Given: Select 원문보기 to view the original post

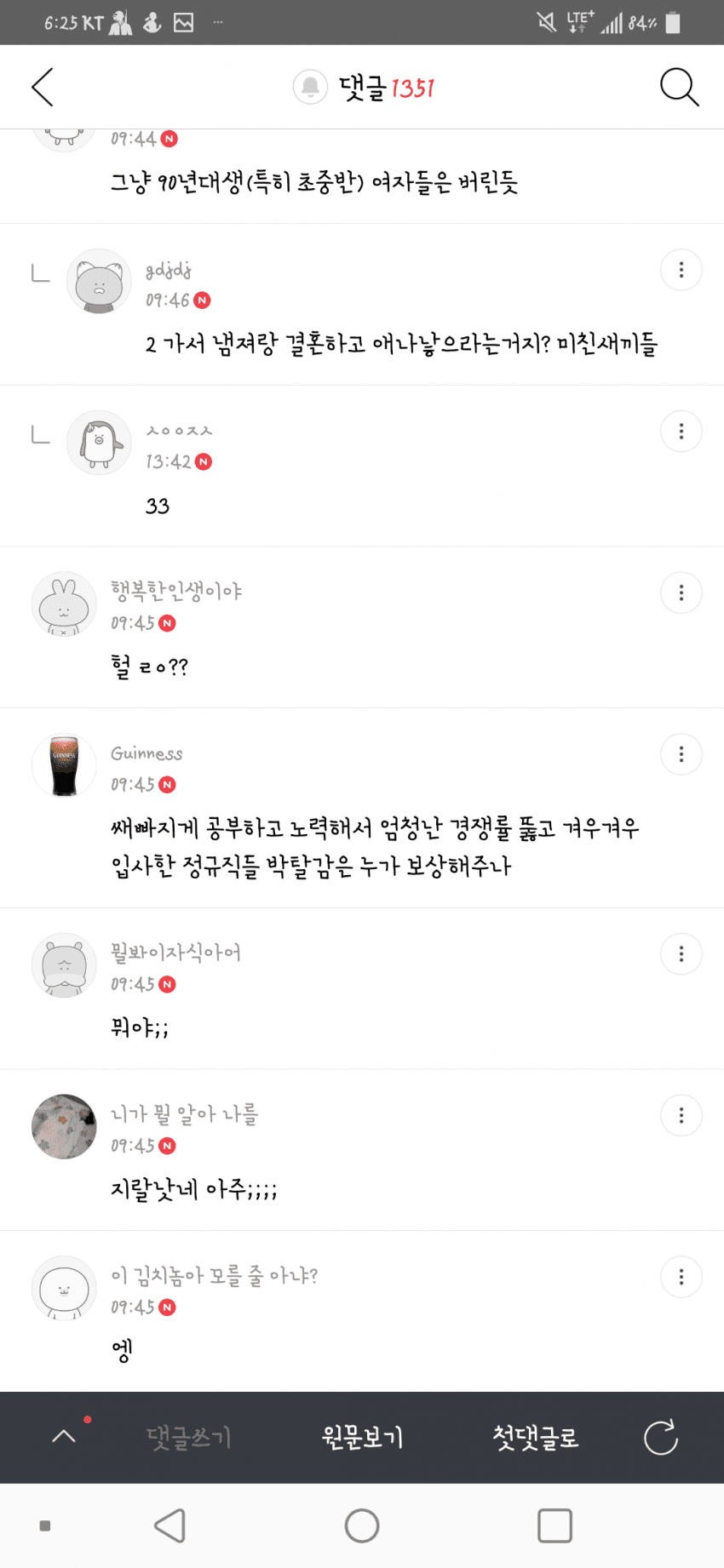Looking at the screenshot, I should (362, 1438).
